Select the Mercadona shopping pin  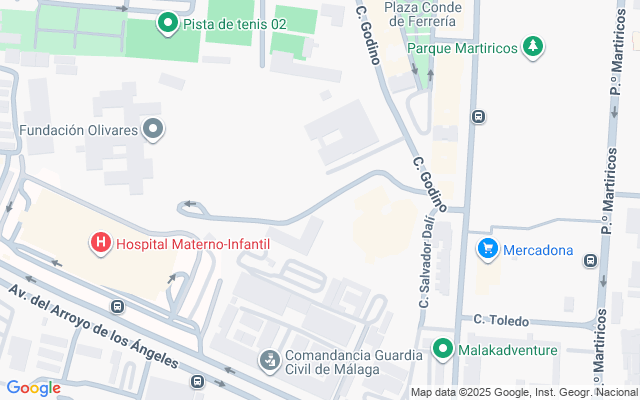point(488,249)
